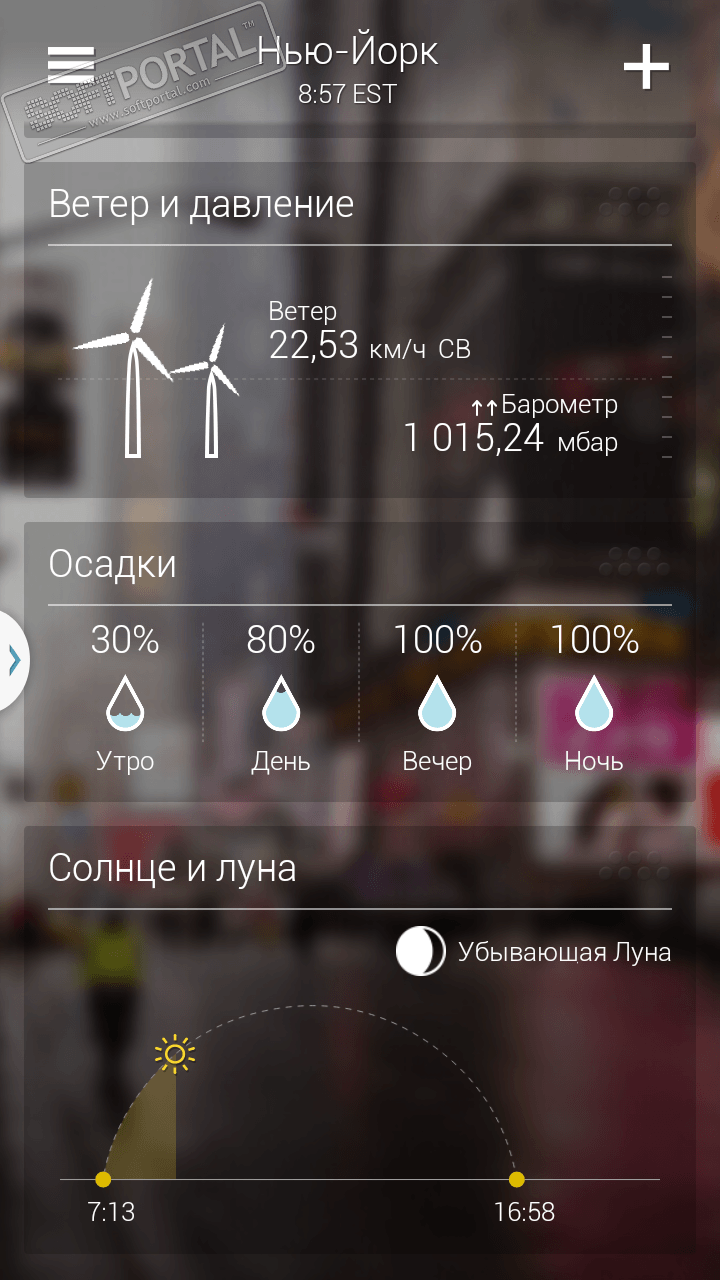Open the side panel arrow handle
The height and width of the screenshot is (1280, 720).
click(13, 660)
